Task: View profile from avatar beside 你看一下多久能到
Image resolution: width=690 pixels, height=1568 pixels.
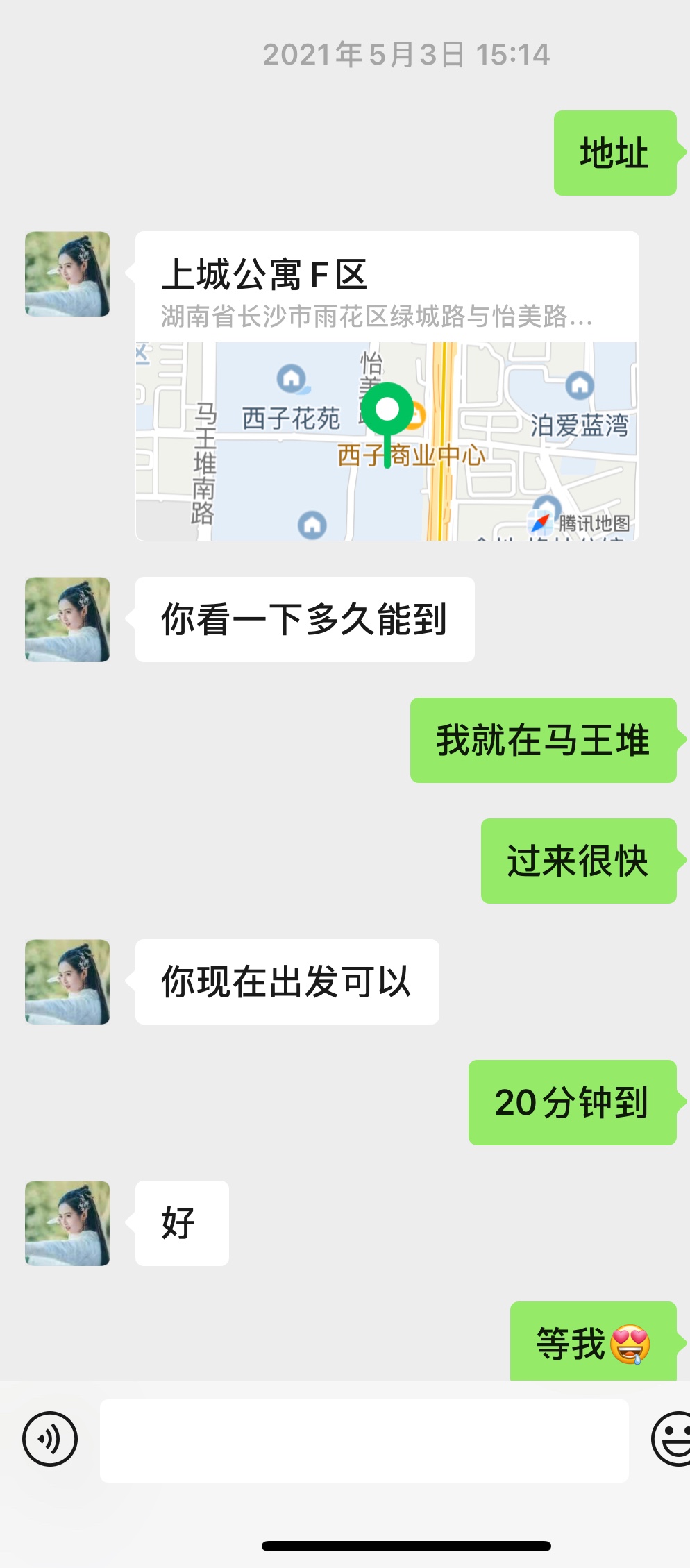Action: [x=67, y=619]
